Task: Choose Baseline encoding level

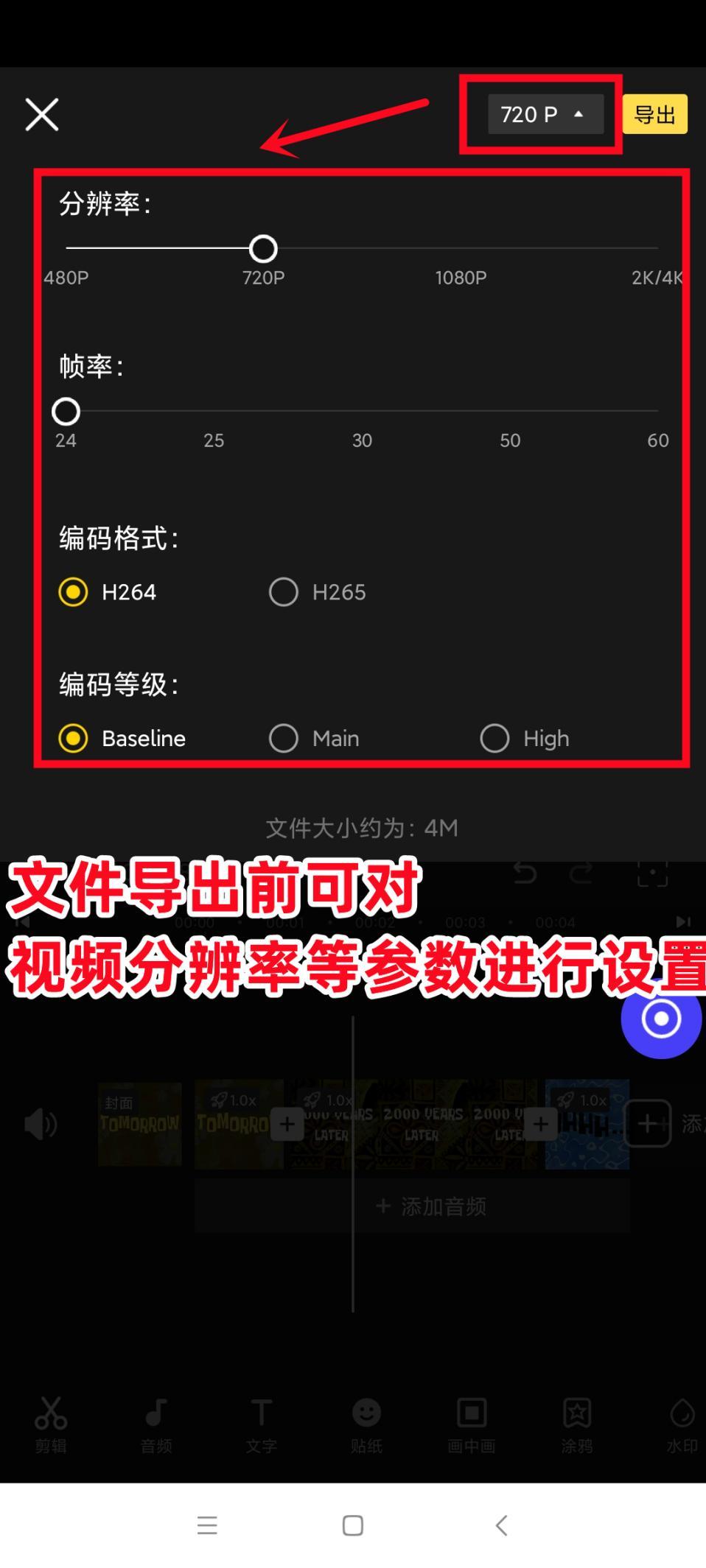Action: (x=74, y=738)
